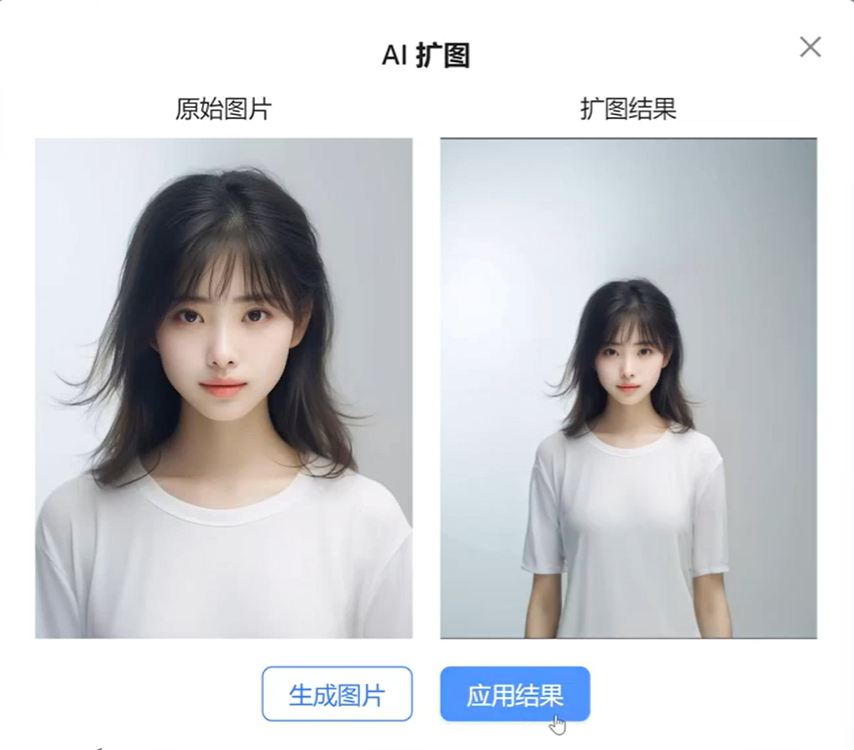Tap the 生成图片 button

[x=337, y=694]
